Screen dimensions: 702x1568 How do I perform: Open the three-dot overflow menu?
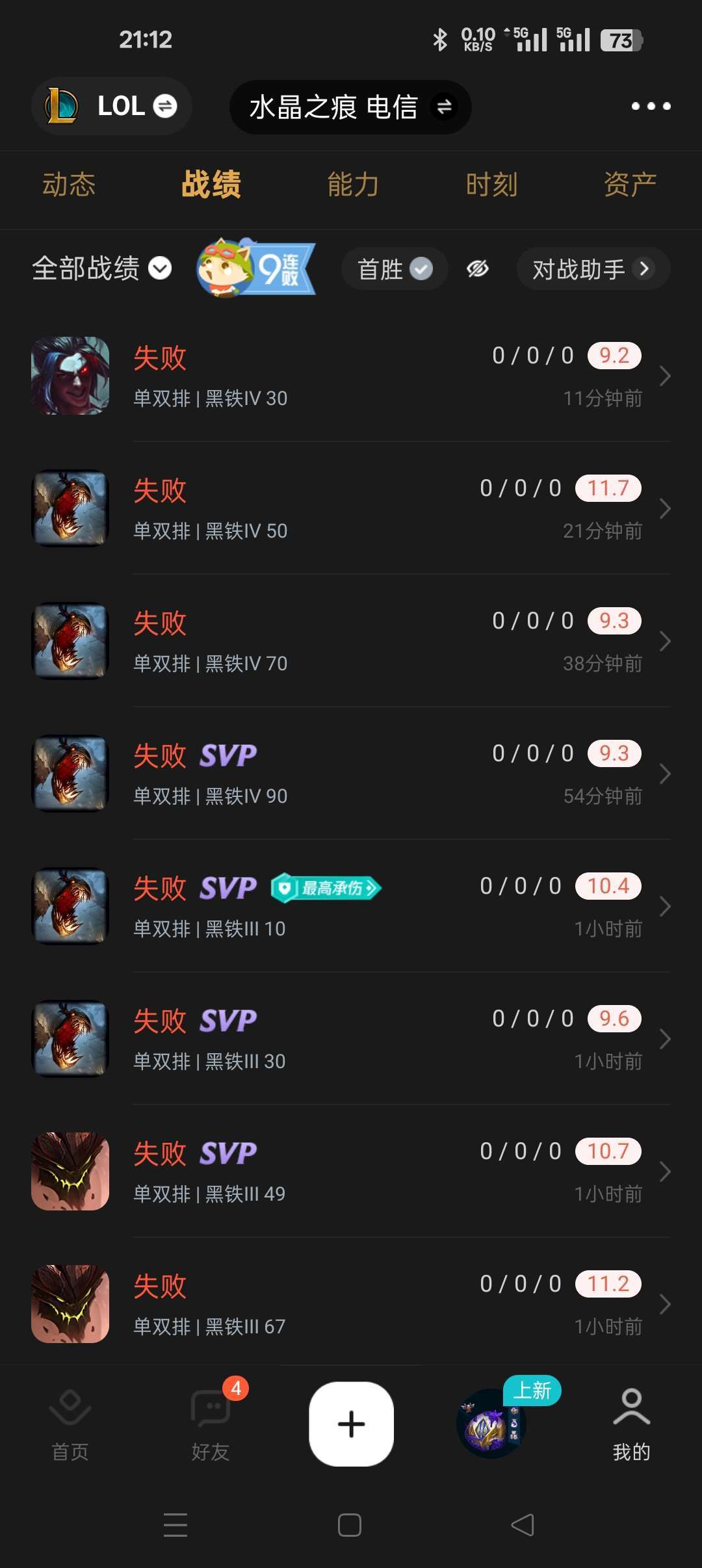point(651,106)
